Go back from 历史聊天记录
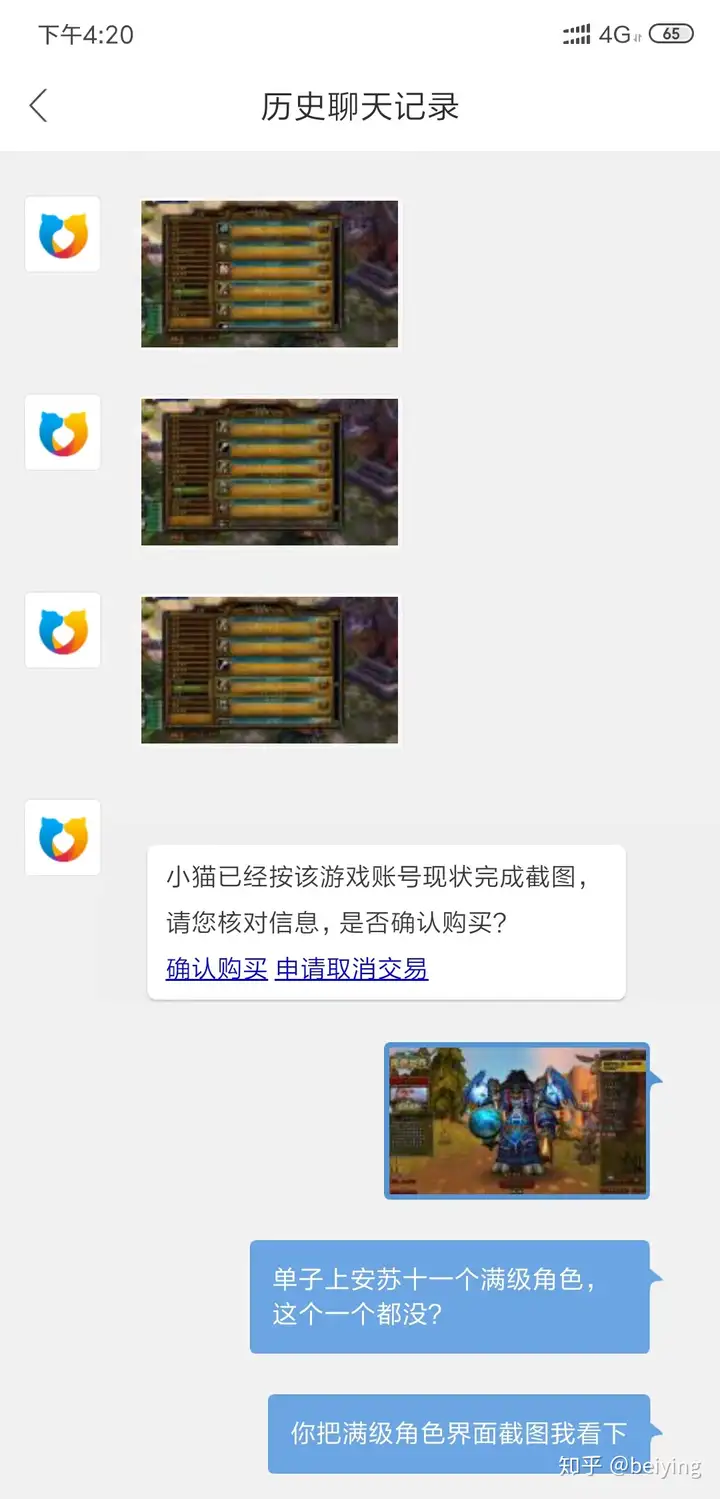 38,105
